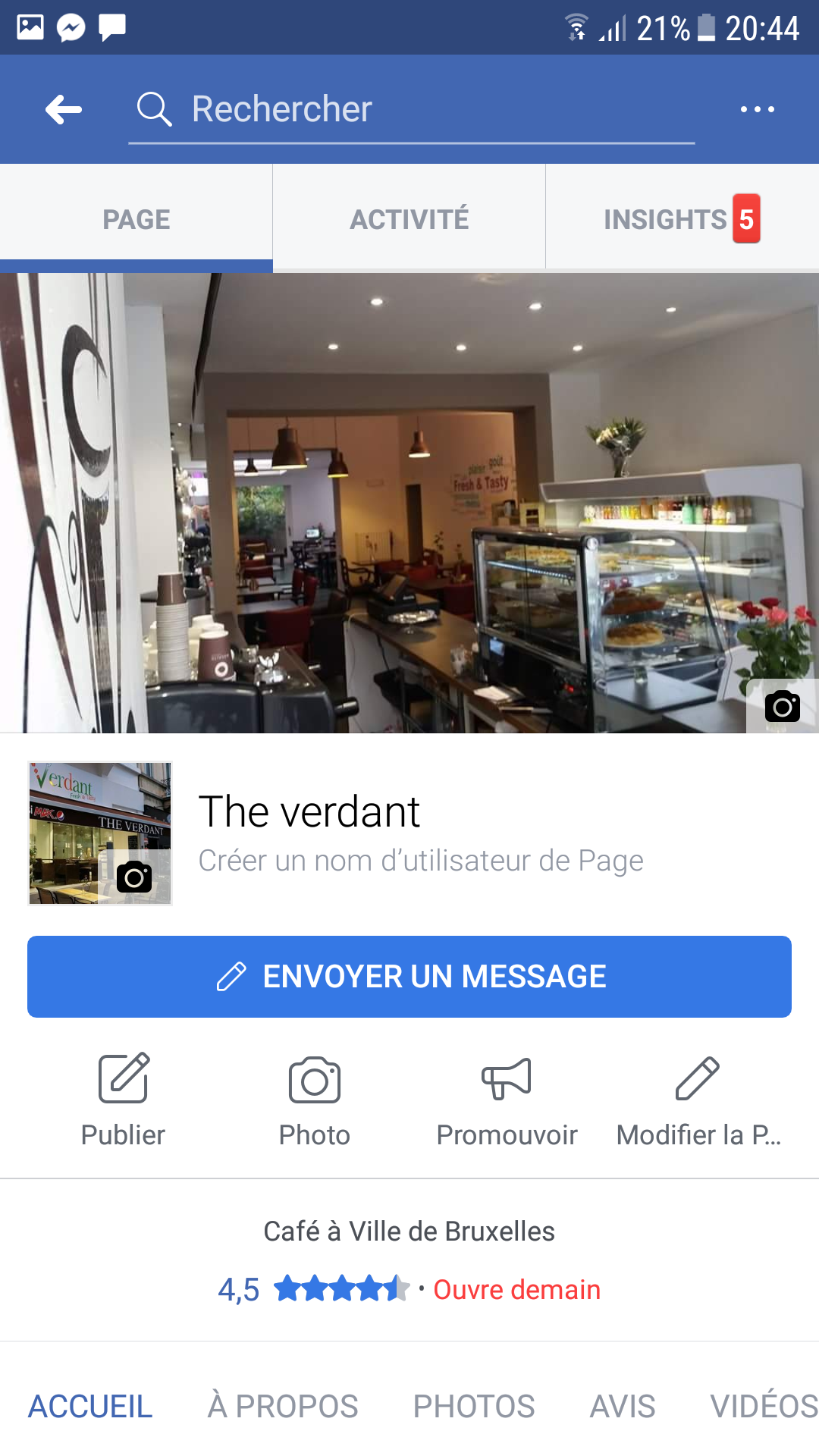Change the cover photo via camera icon
The image size is (819, 1456).
782,706
